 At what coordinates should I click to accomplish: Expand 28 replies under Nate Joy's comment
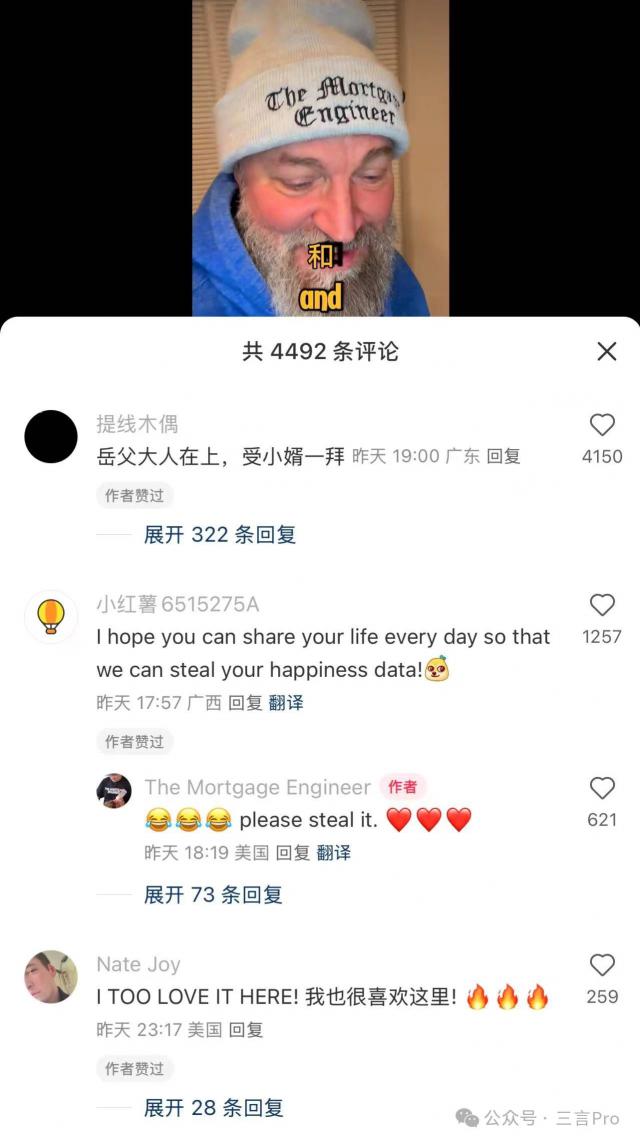click(213, 1108)
